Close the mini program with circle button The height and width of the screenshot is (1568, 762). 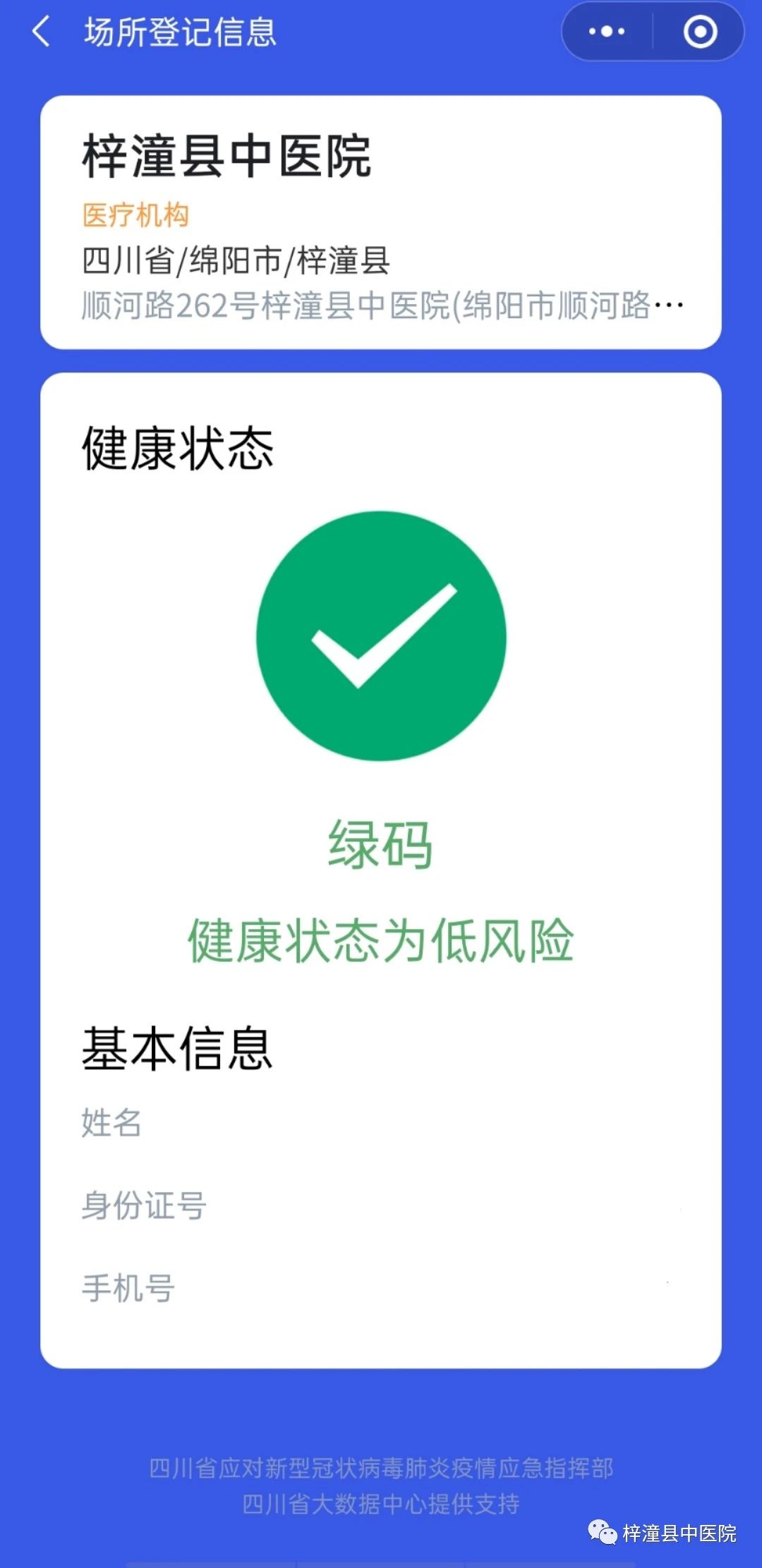(x=700, y=32)
